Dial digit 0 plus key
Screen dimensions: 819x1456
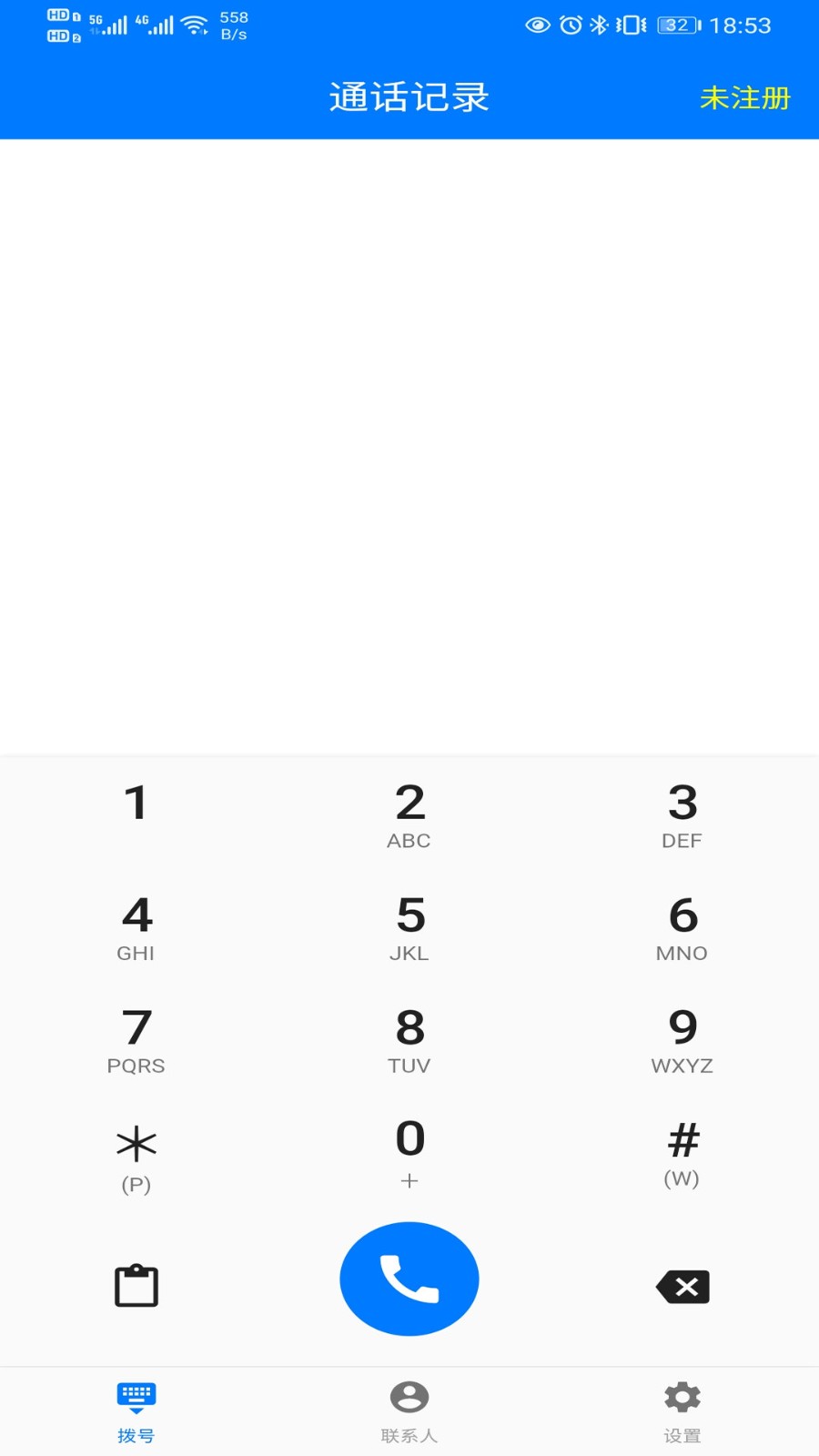pyautogui.click(x=409, y=1152)
